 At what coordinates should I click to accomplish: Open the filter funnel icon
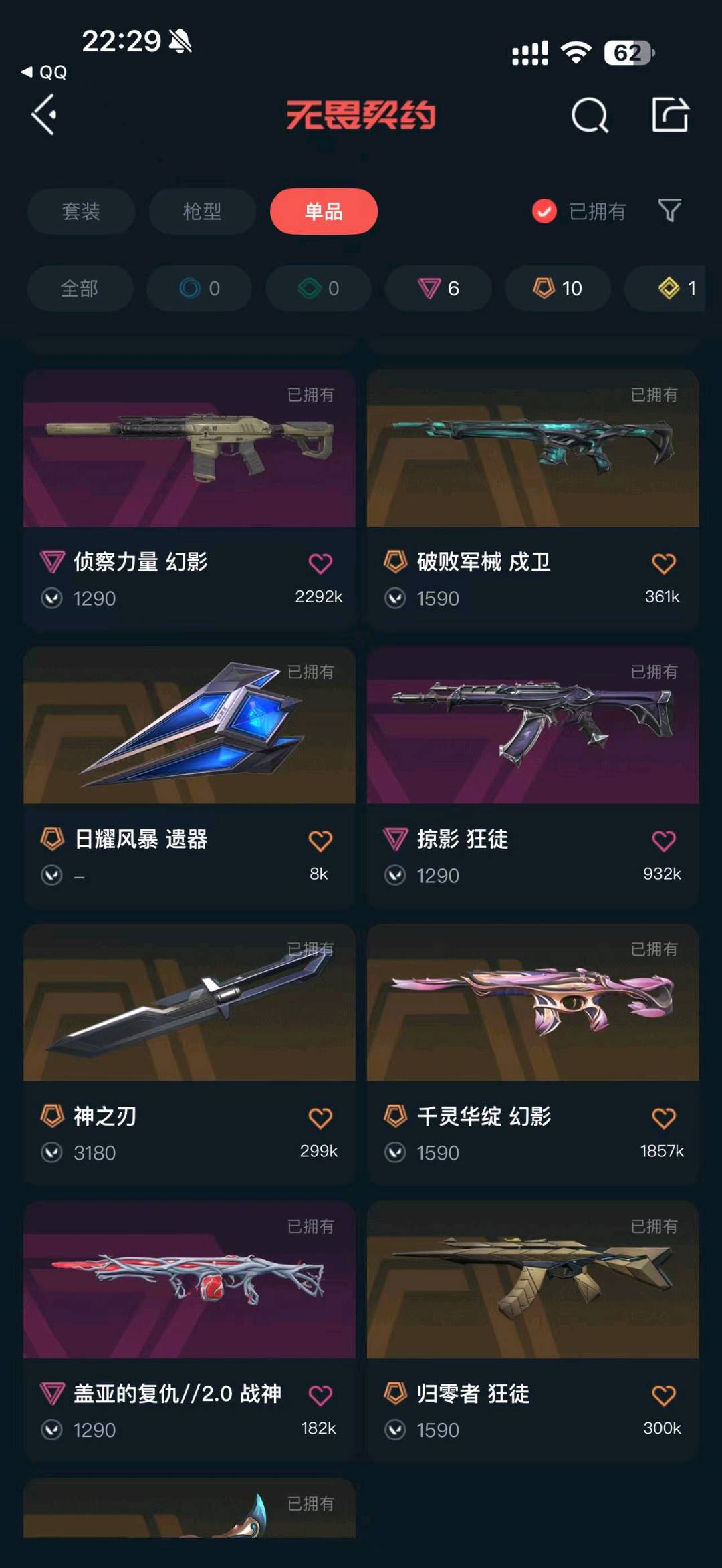pyautogui.click(x=669, y=211)
